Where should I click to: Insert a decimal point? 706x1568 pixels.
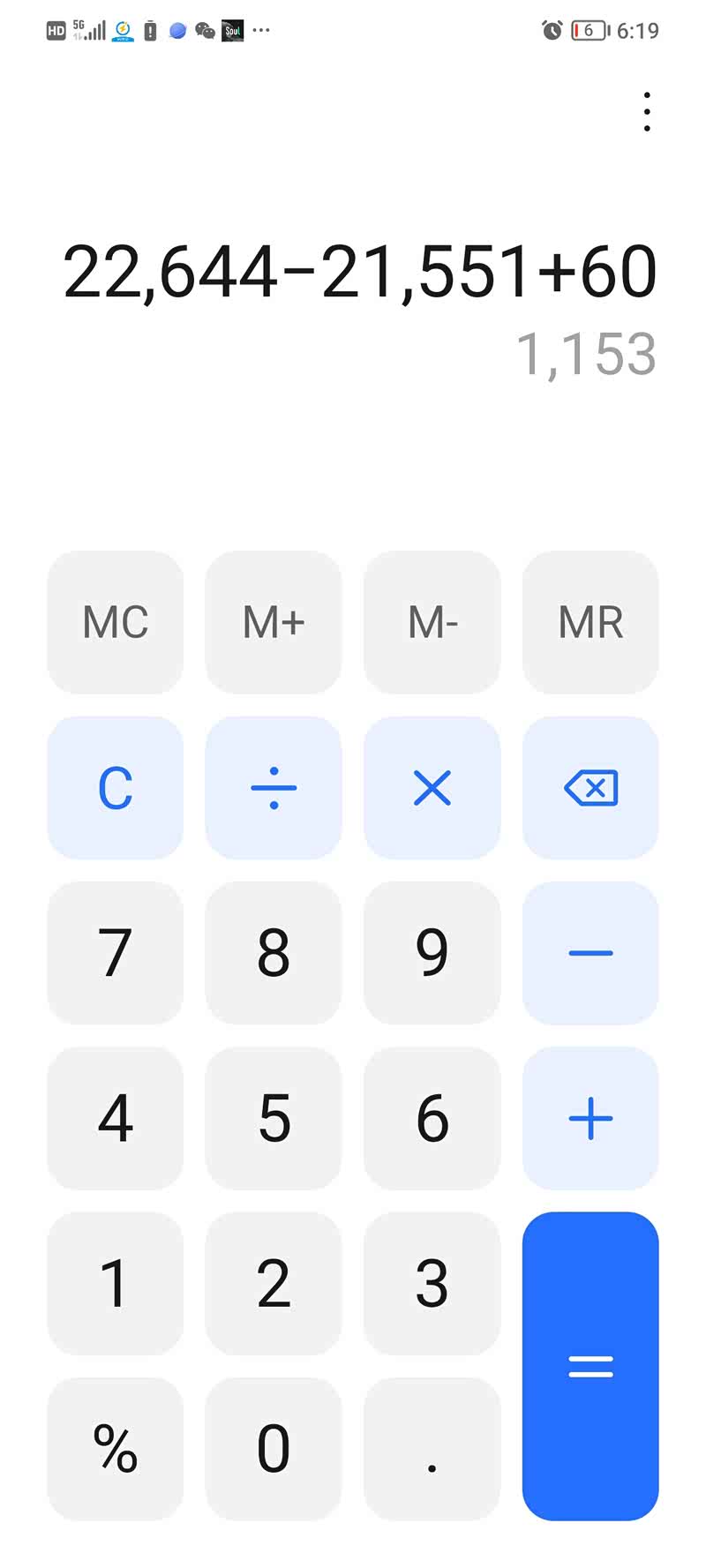[x=432, y=1448]
